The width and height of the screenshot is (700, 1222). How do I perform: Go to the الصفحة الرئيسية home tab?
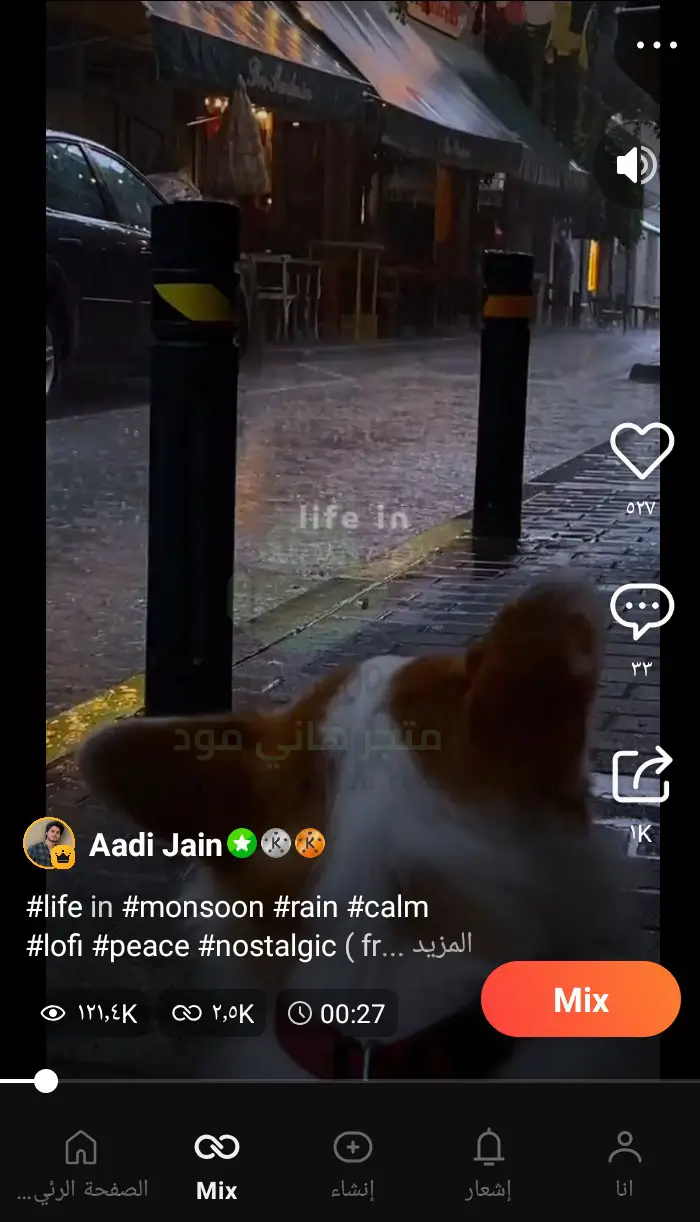click(x=82, y=1164)
